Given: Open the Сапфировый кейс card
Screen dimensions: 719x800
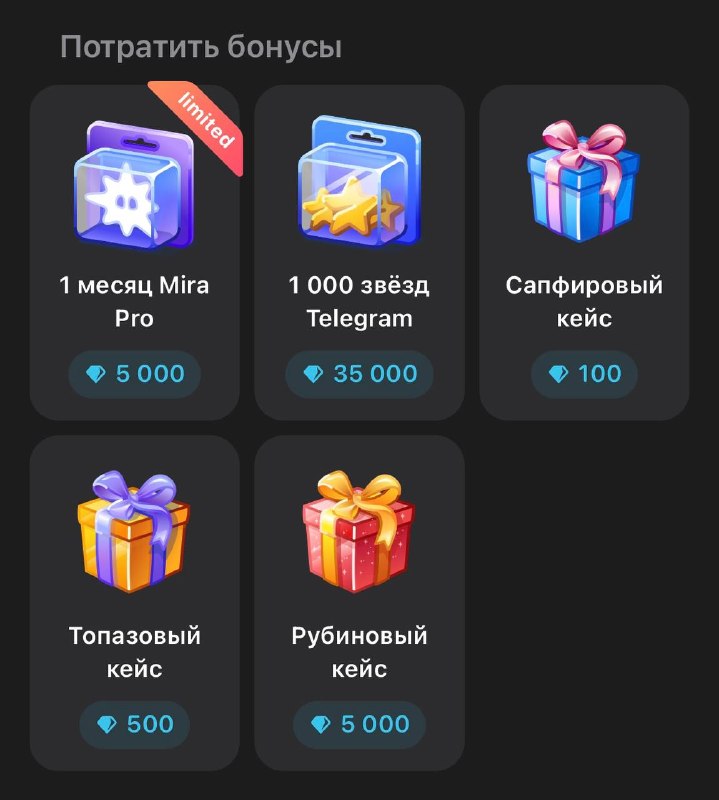Looking at the screenshot, I should 584,252.
